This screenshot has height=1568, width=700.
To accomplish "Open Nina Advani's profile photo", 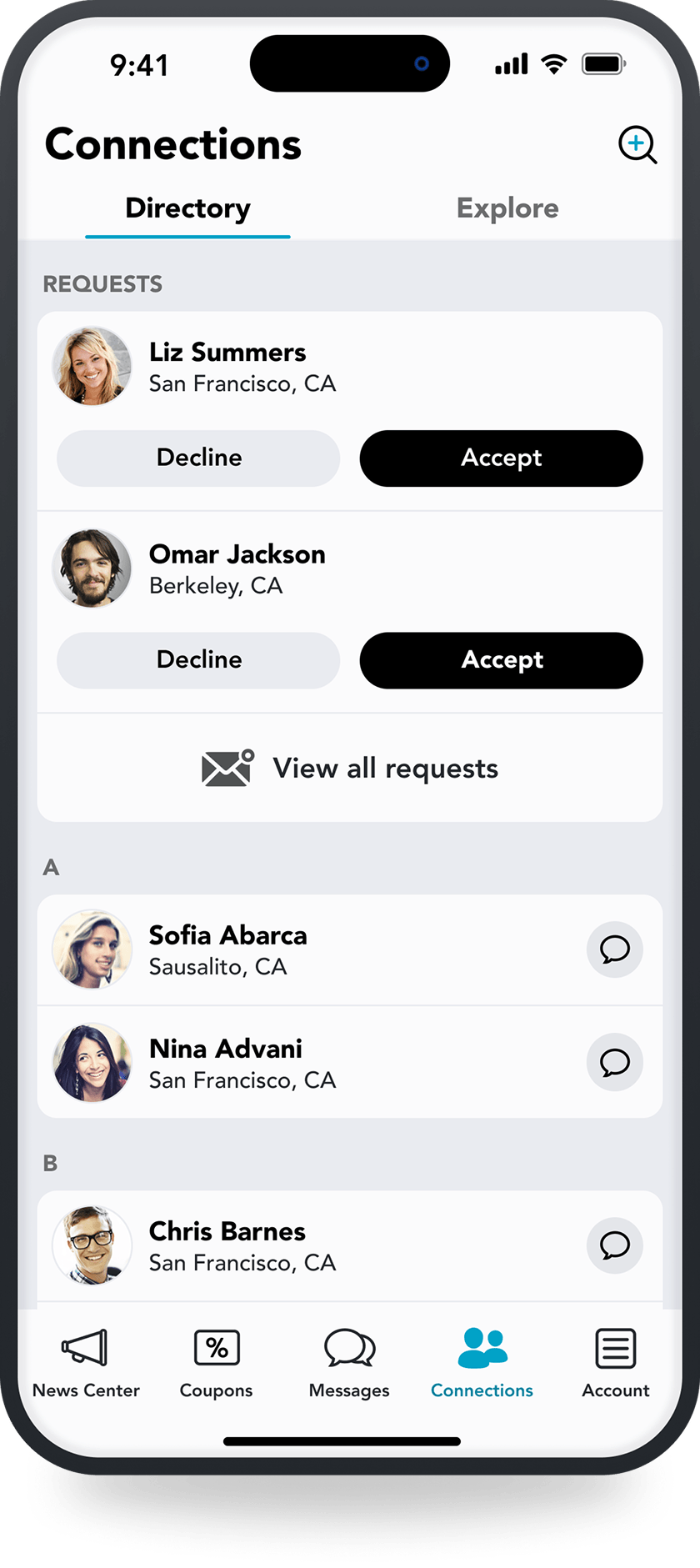I will click(x=92, y=1063).
